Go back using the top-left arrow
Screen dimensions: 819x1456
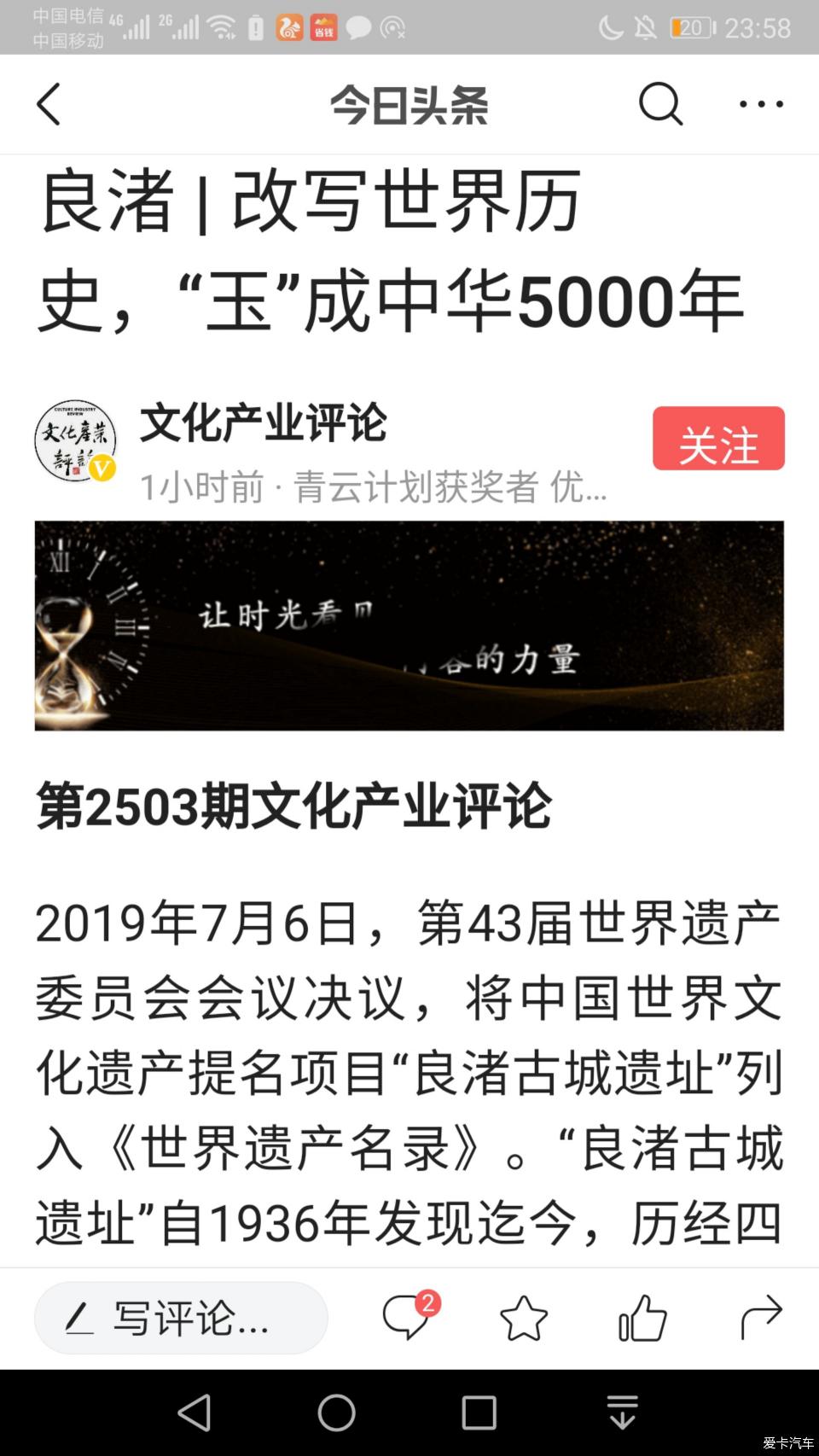click(49, 105)
